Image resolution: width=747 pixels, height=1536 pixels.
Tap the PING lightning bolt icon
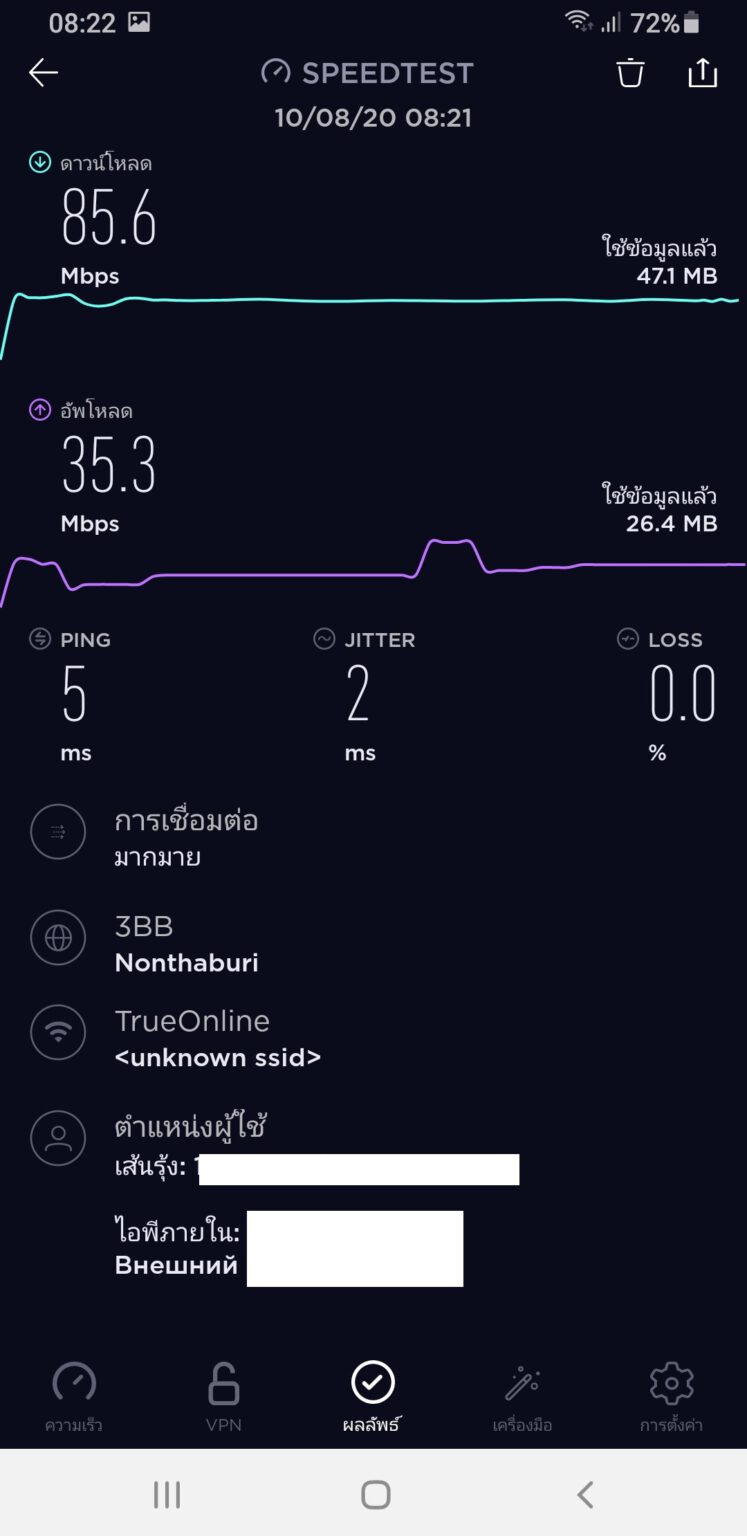39,639
